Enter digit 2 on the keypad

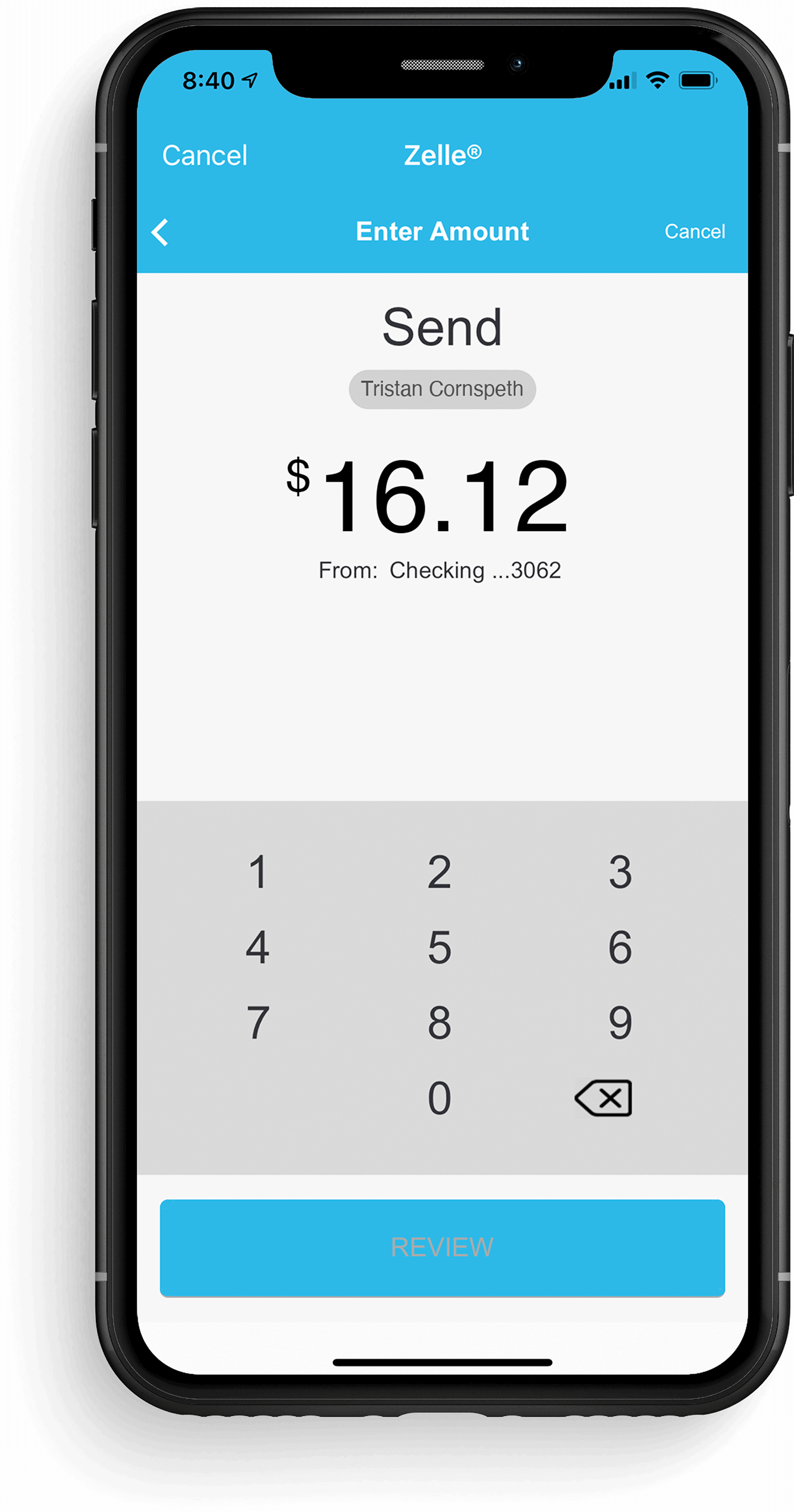coord(440,873)
